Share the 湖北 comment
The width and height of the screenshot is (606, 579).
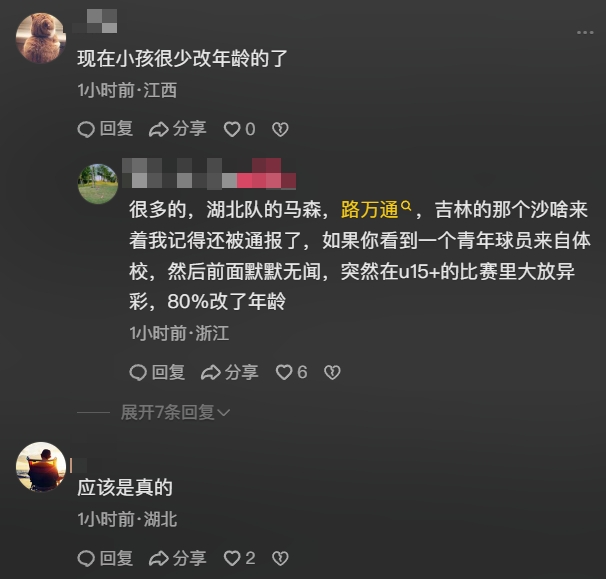tap(177, 557)
